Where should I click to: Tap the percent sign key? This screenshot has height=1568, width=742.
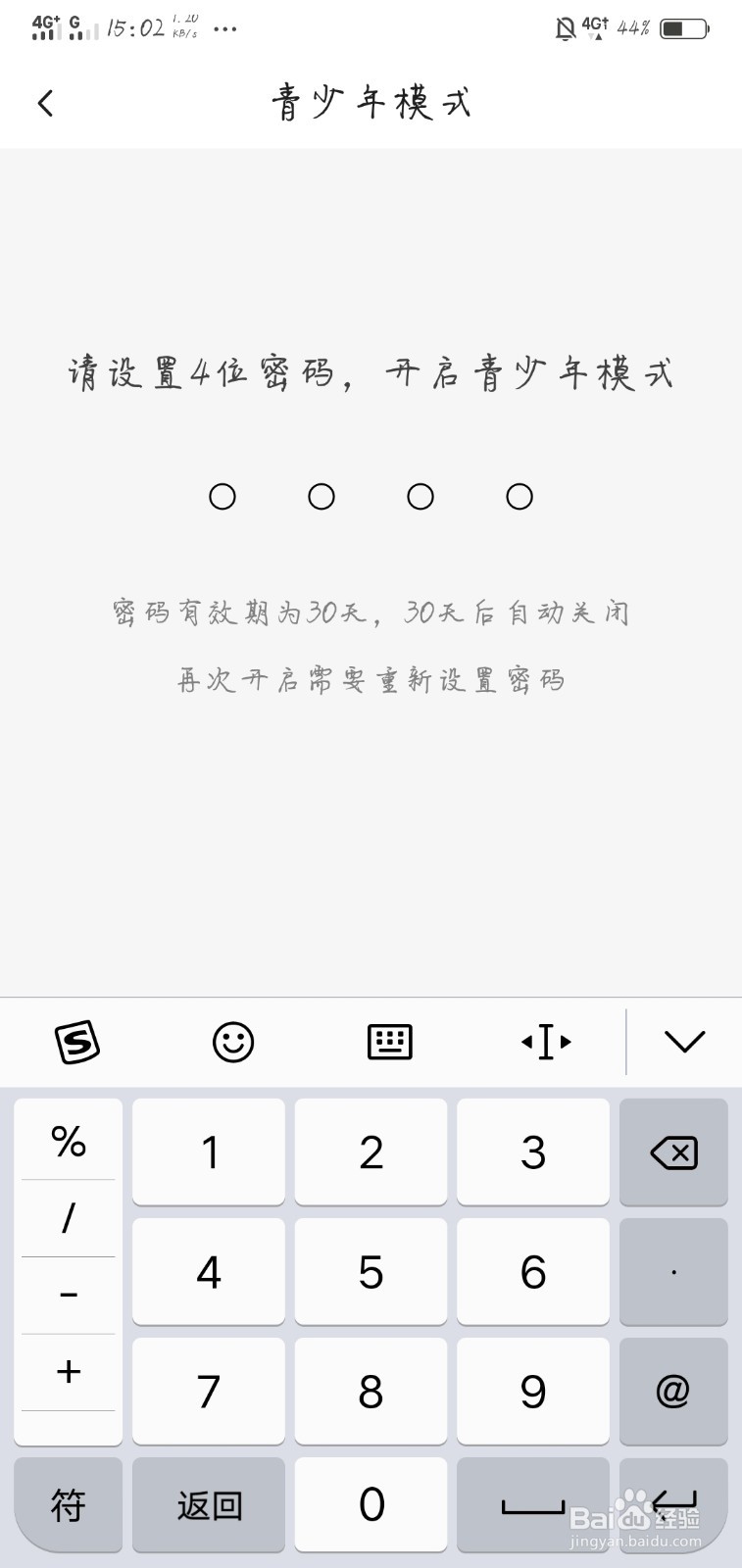pos(68,1140)
